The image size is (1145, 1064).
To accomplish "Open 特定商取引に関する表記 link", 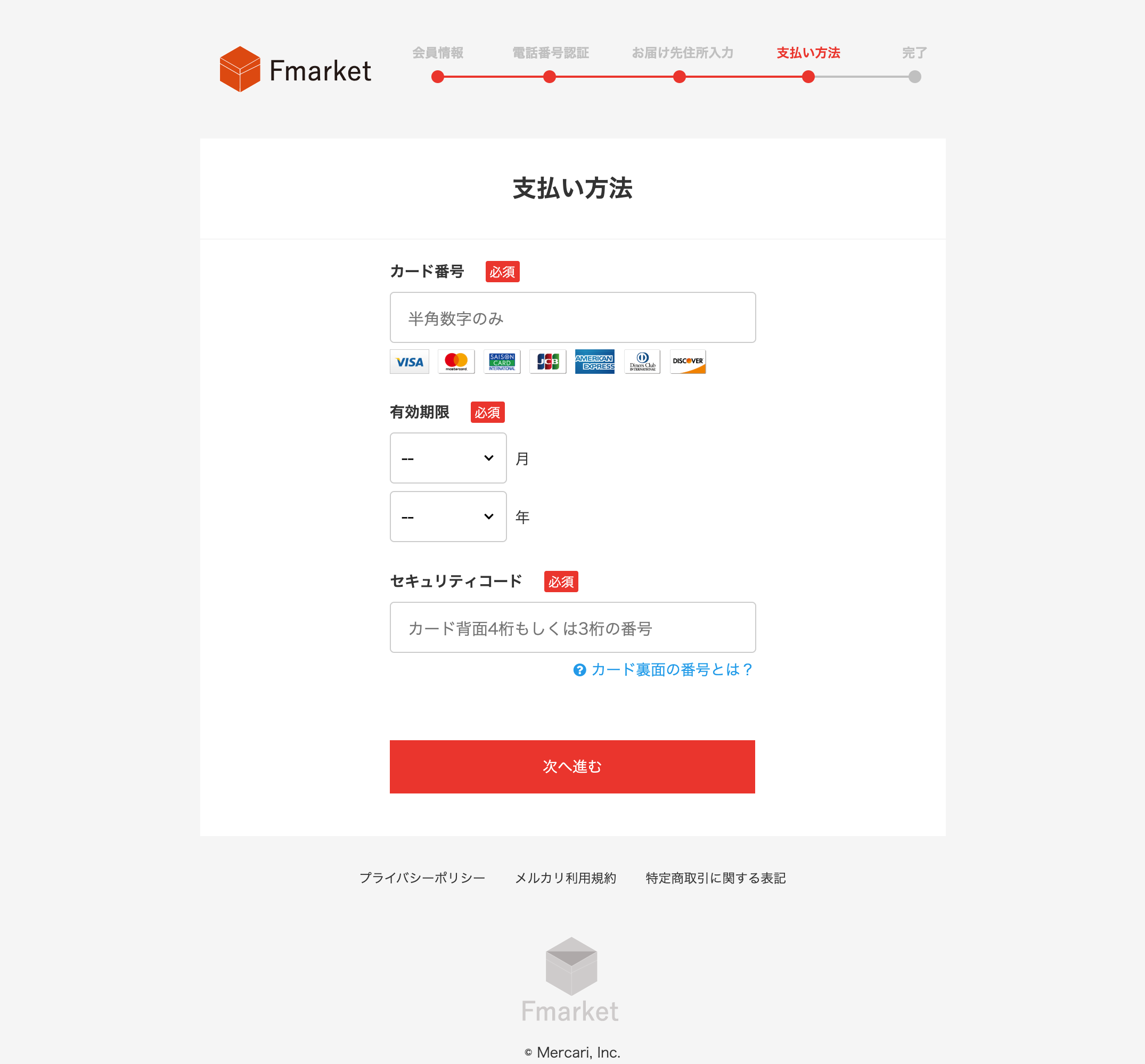I will click(715, 878).
